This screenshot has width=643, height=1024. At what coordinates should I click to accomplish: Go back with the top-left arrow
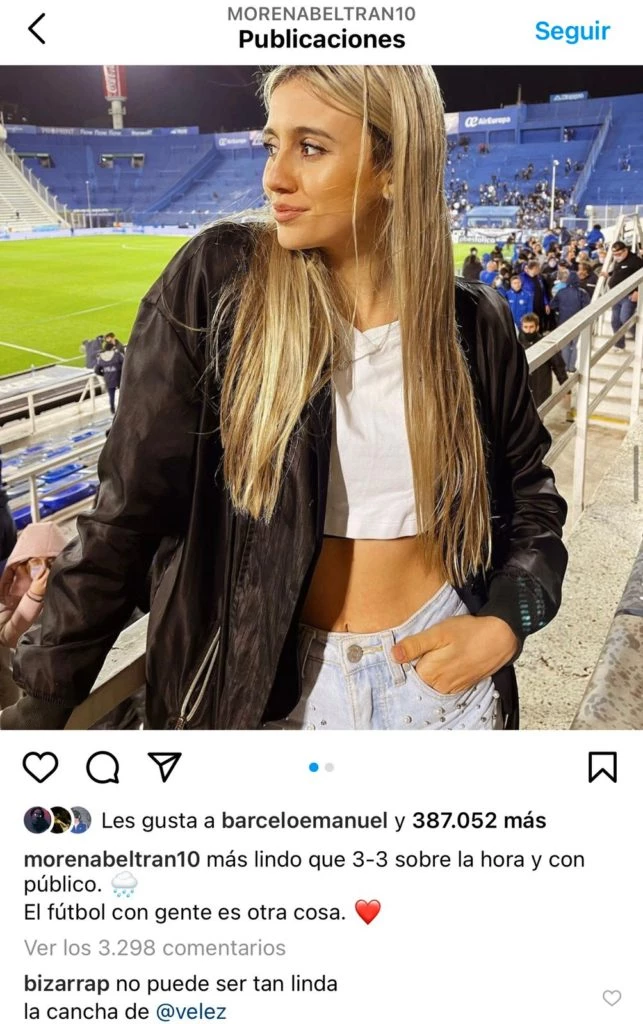click(37, 30)
